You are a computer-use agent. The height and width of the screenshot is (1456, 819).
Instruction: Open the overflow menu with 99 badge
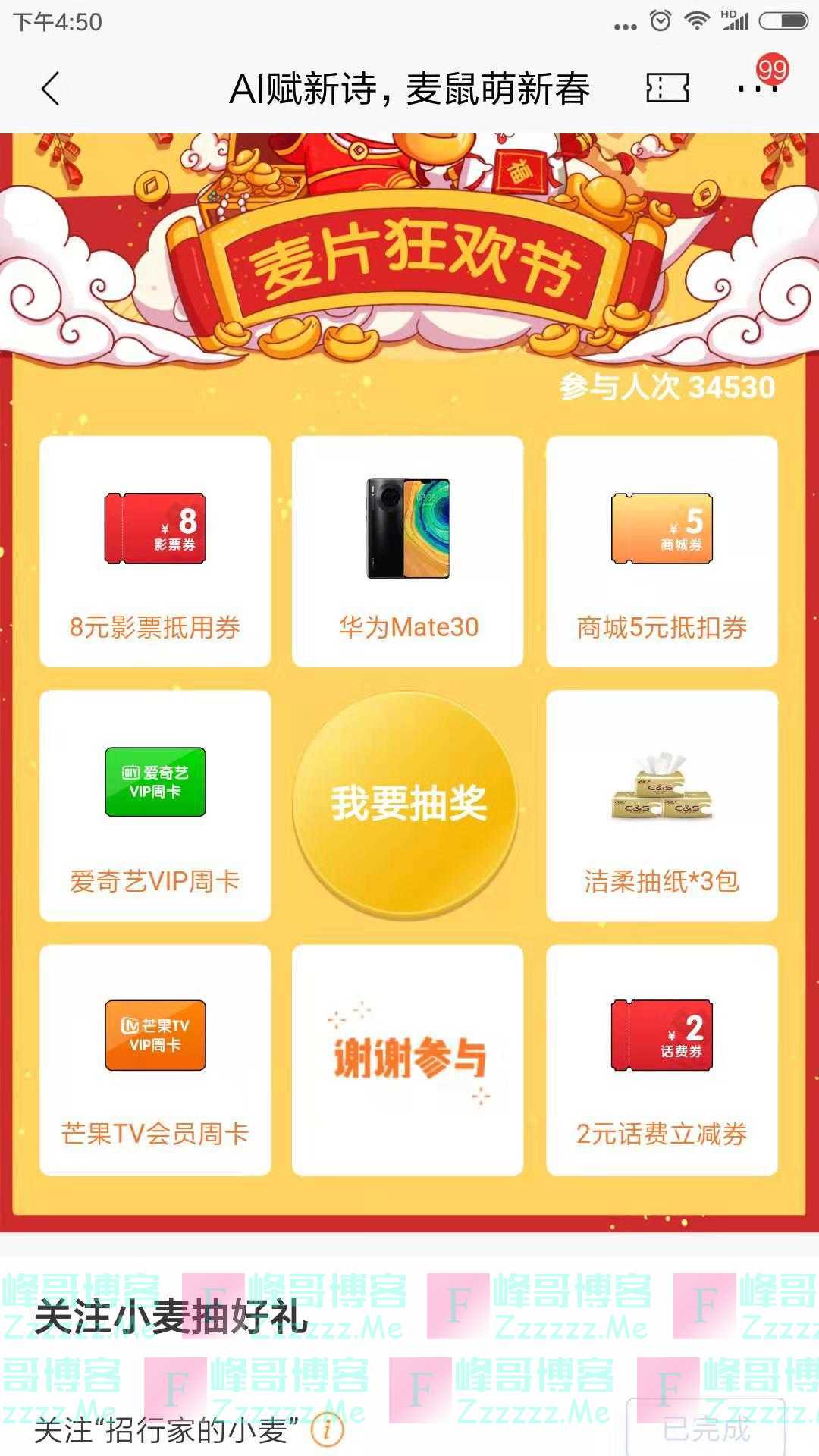click(x=758, y=88)
